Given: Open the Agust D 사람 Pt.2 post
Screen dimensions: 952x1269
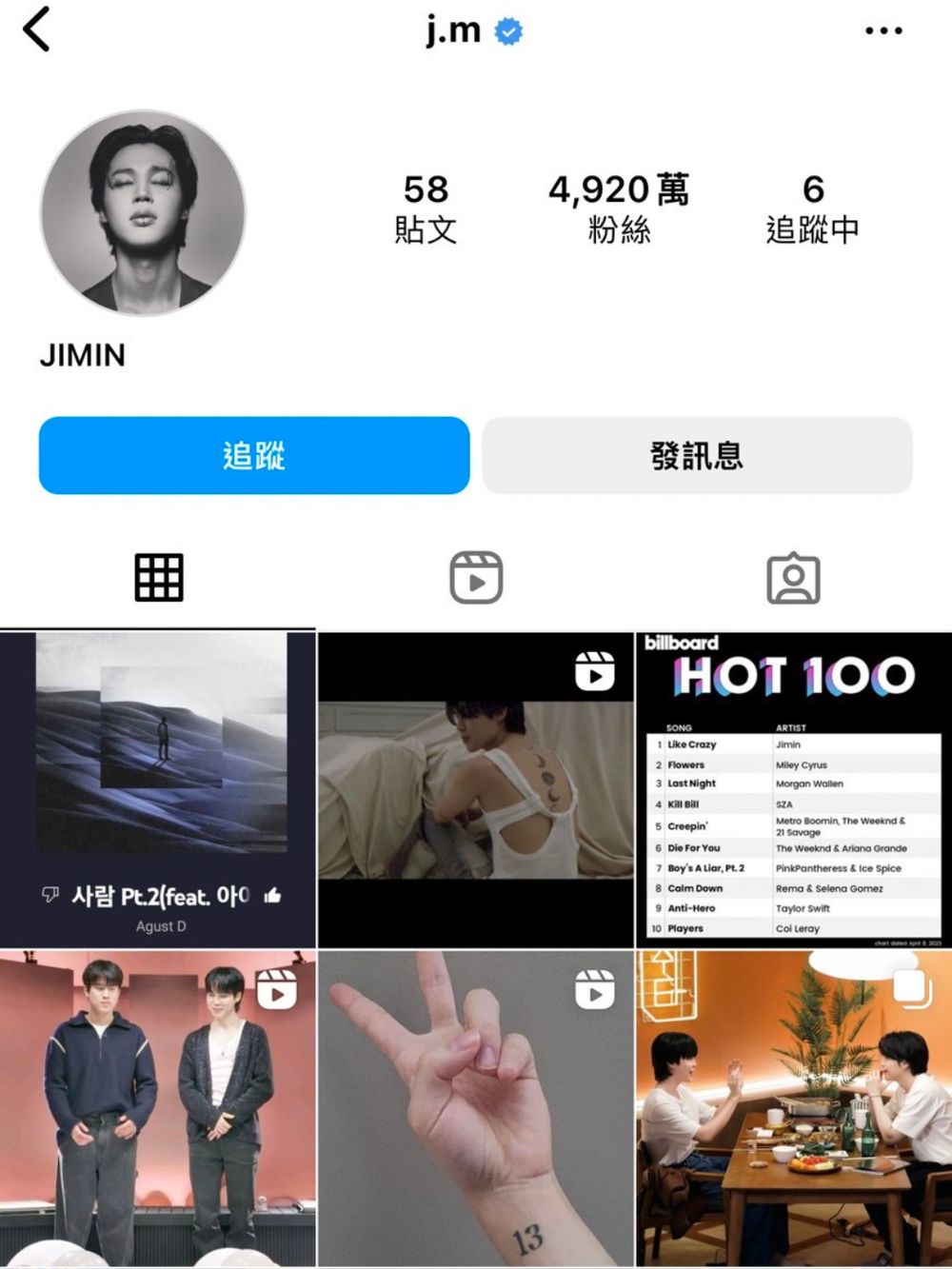Looking at the screenshot, I should click(x=158, y=789).
